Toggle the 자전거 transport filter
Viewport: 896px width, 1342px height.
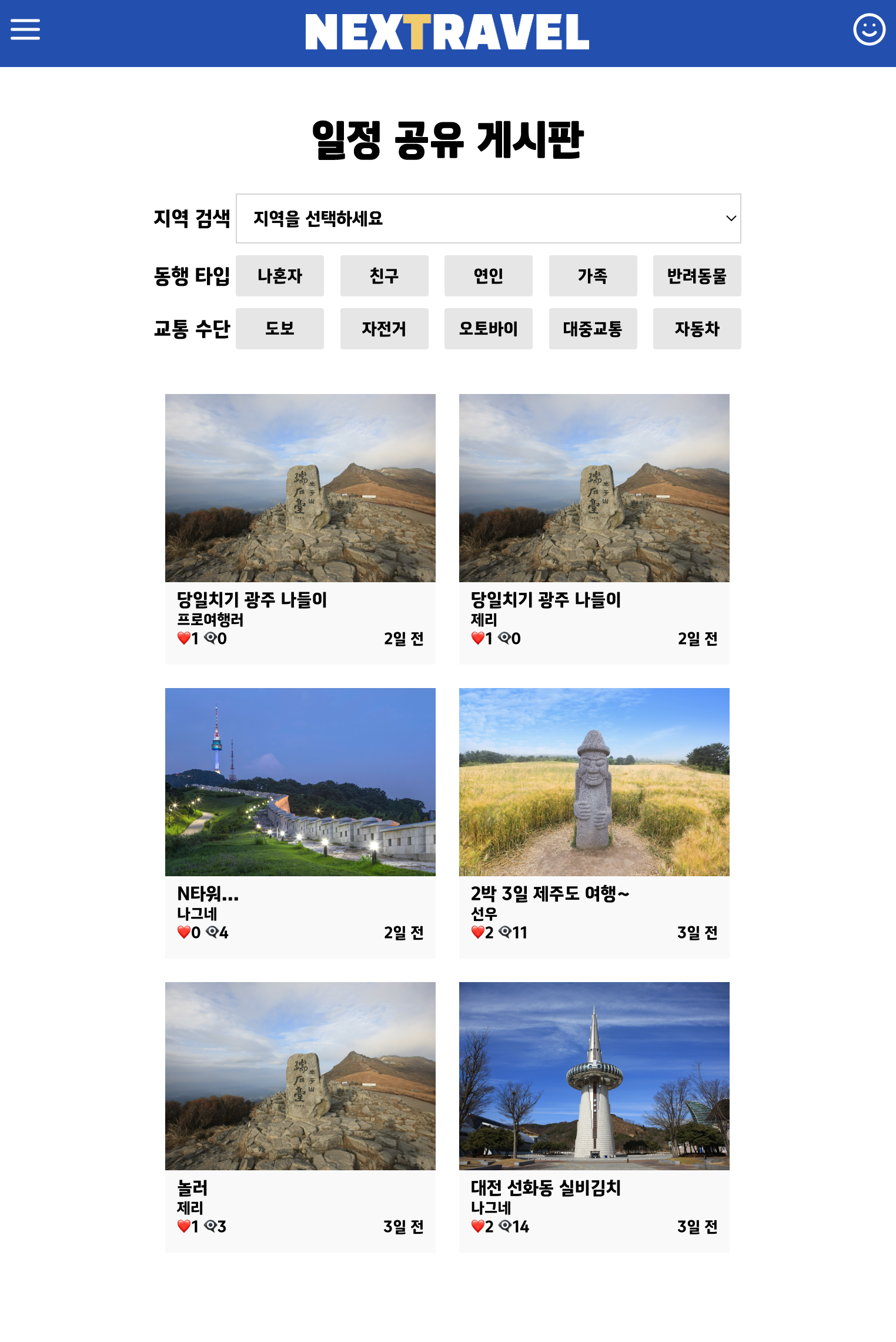point(384,329)
